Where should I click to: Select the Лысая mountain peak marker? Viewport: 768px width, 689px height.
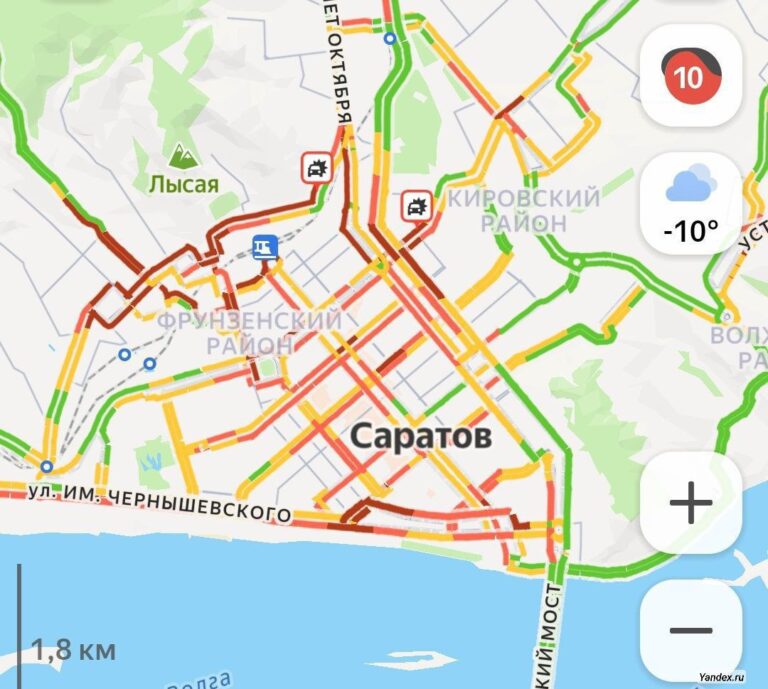(x=182, y=155)
